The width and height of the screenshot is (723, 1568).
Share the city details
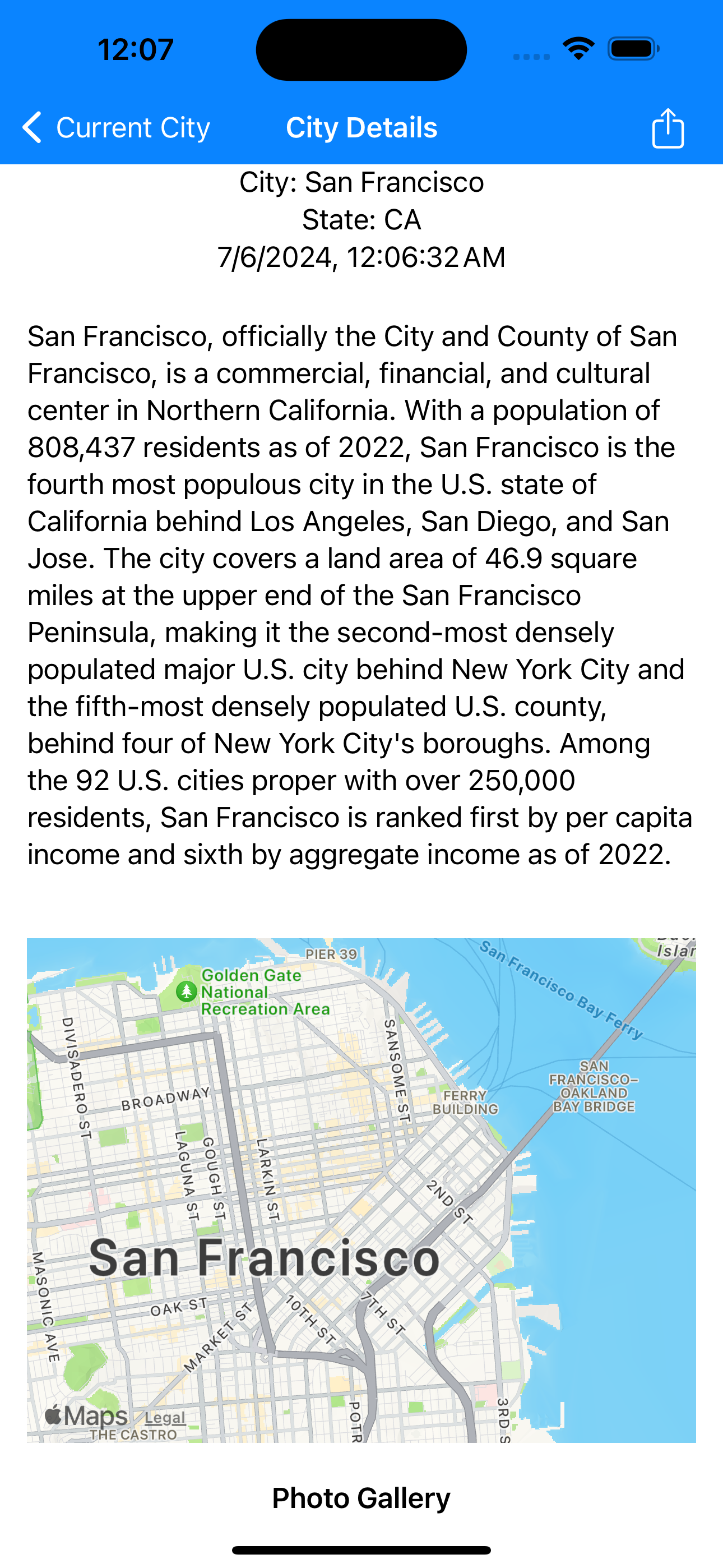pyautogui.click(x=668, y=128)
